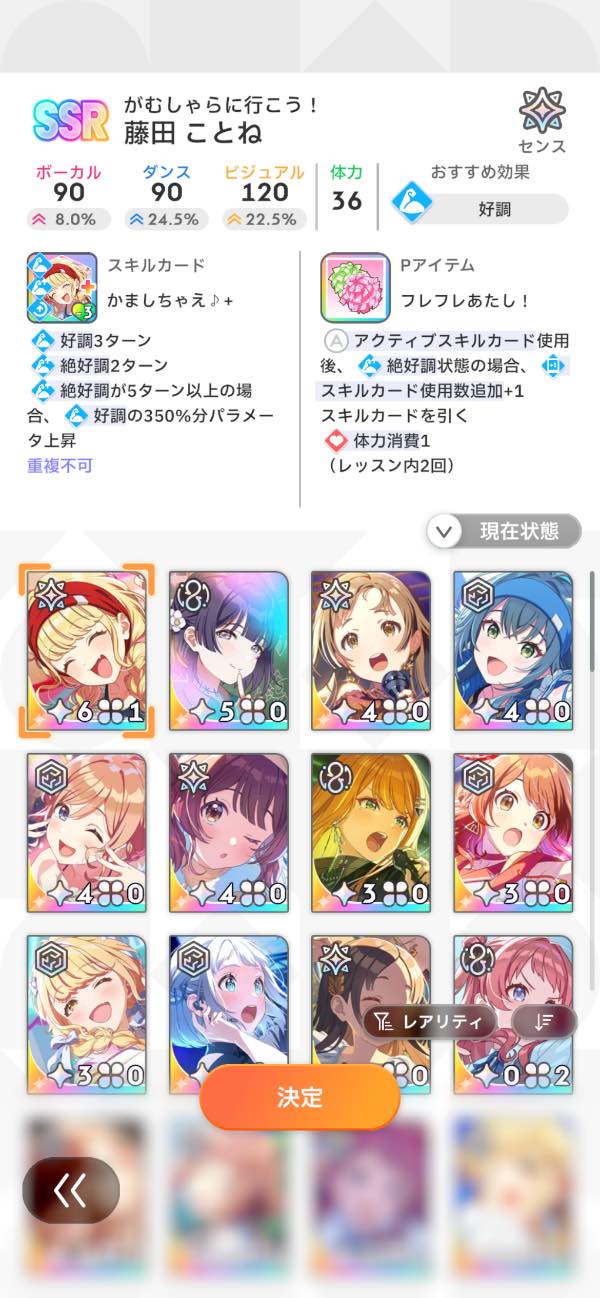The image size is (600, 1298).
Task: Select the blonde girl with red bandana card
Action: pos(87,650)
